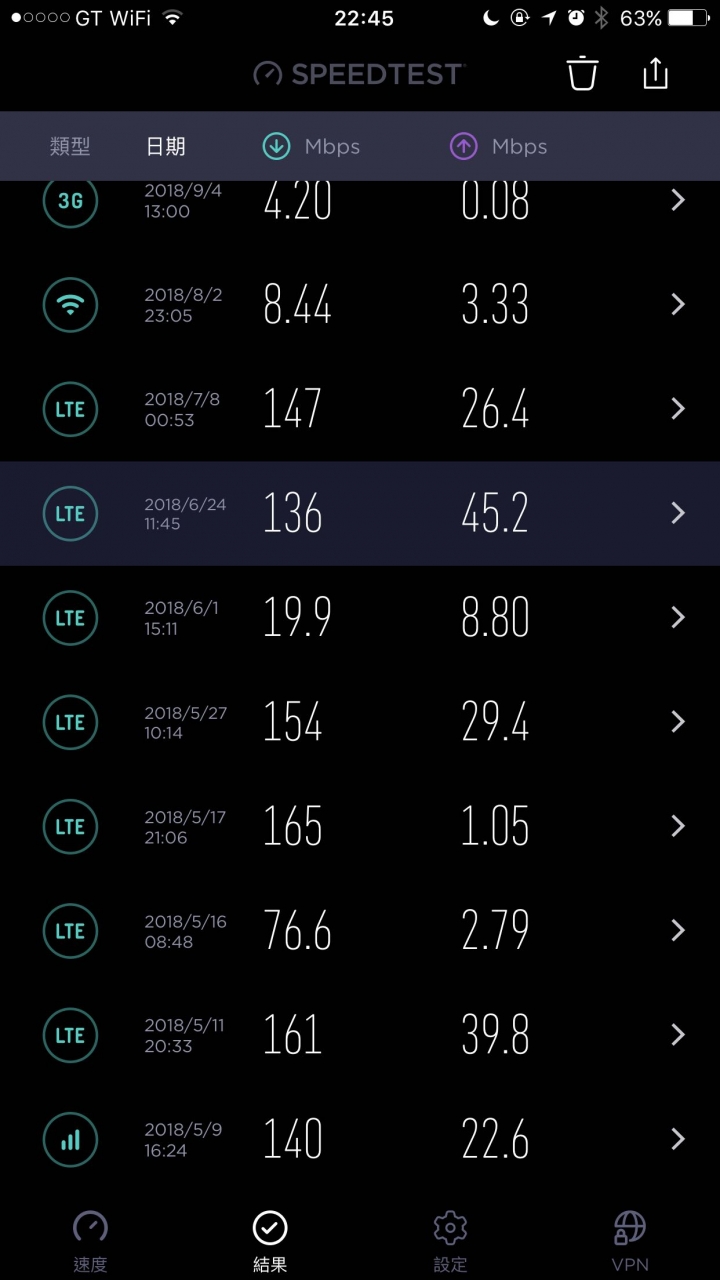The image size is (720, 1280).
Task: Open the 2018/5/16 result at 08:48
Action: coord(360,930)
